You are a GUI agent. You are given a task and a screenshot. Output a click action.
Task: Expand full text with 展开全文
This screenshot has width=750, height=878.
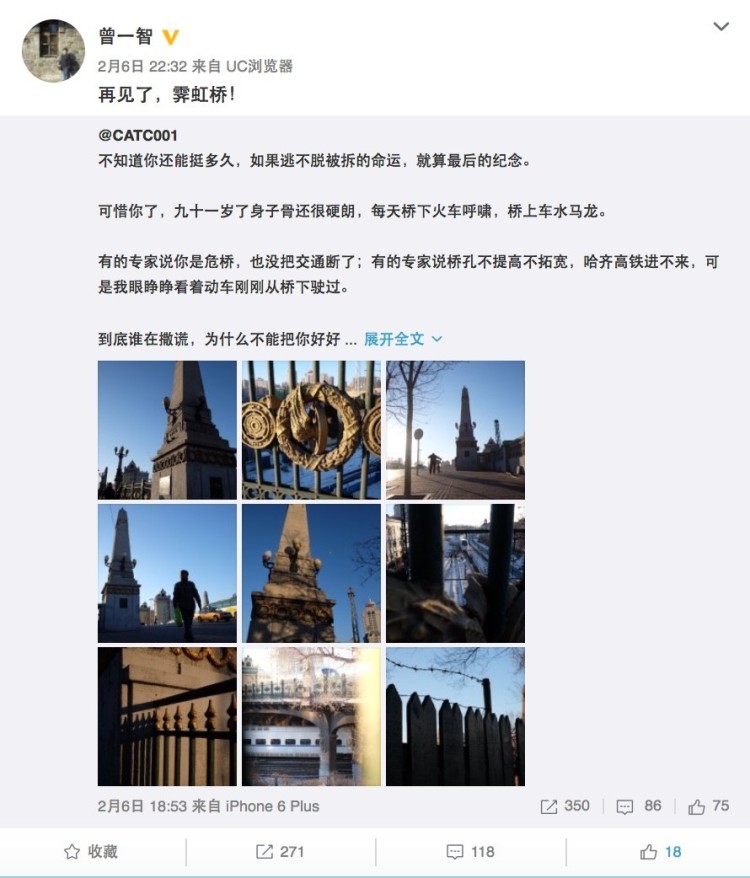pos(403,339)
